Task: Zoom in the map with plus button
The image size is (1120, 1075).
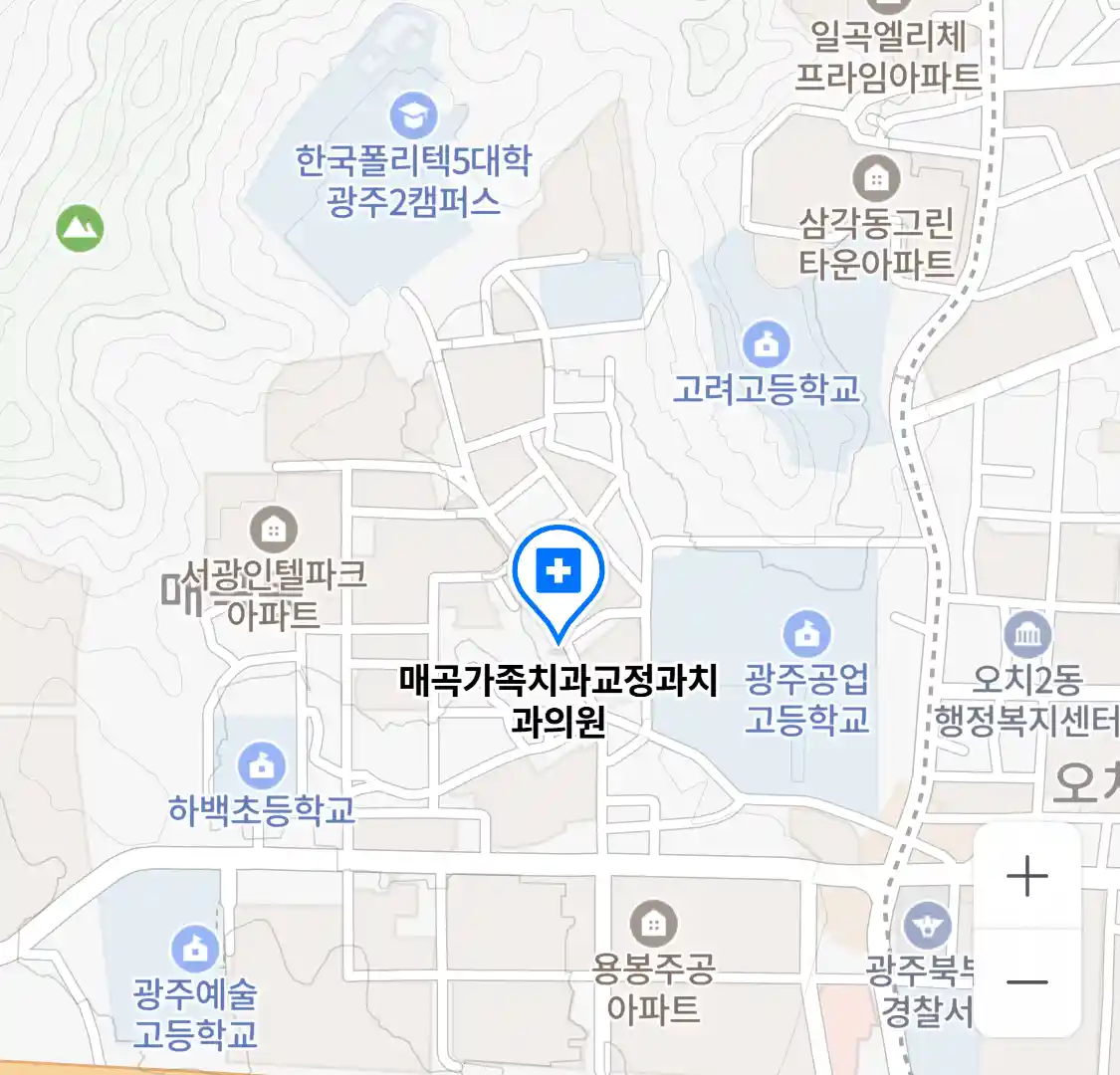Action: [x=1027, y=877]
